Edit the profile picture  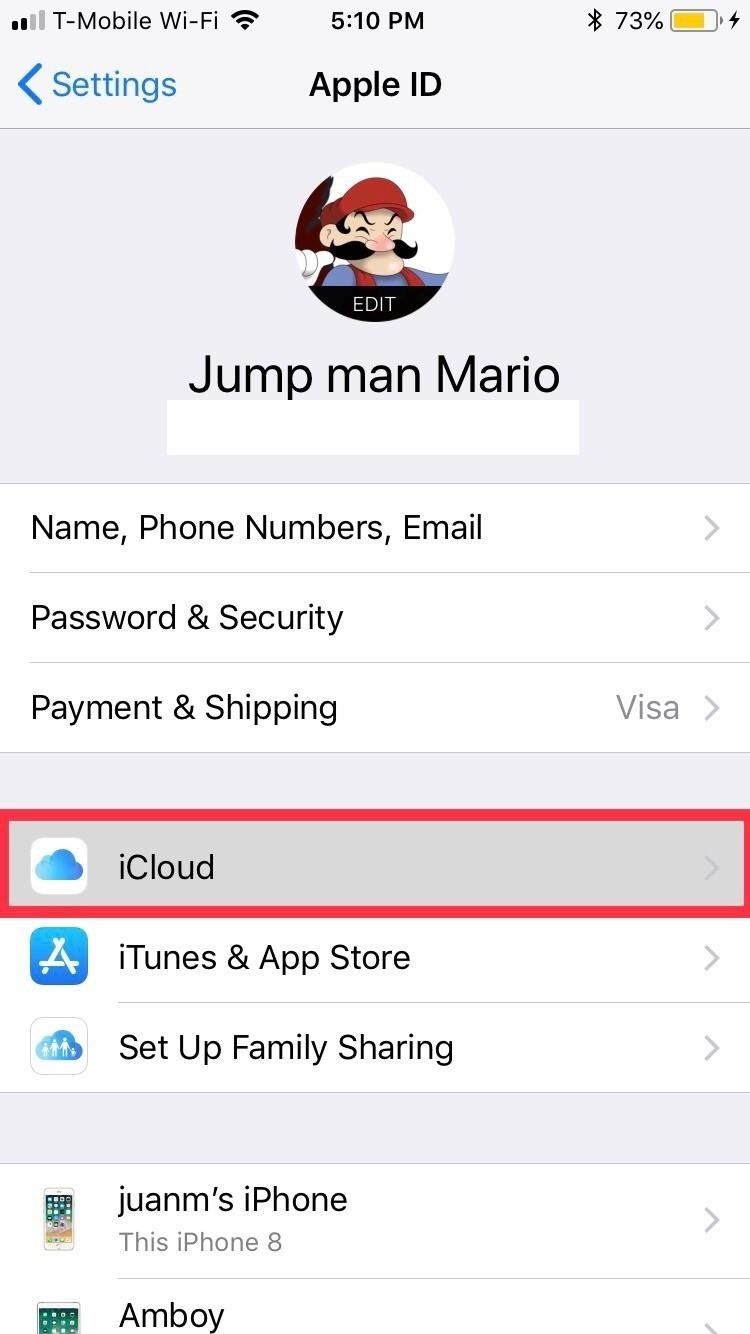click(374, 304)
